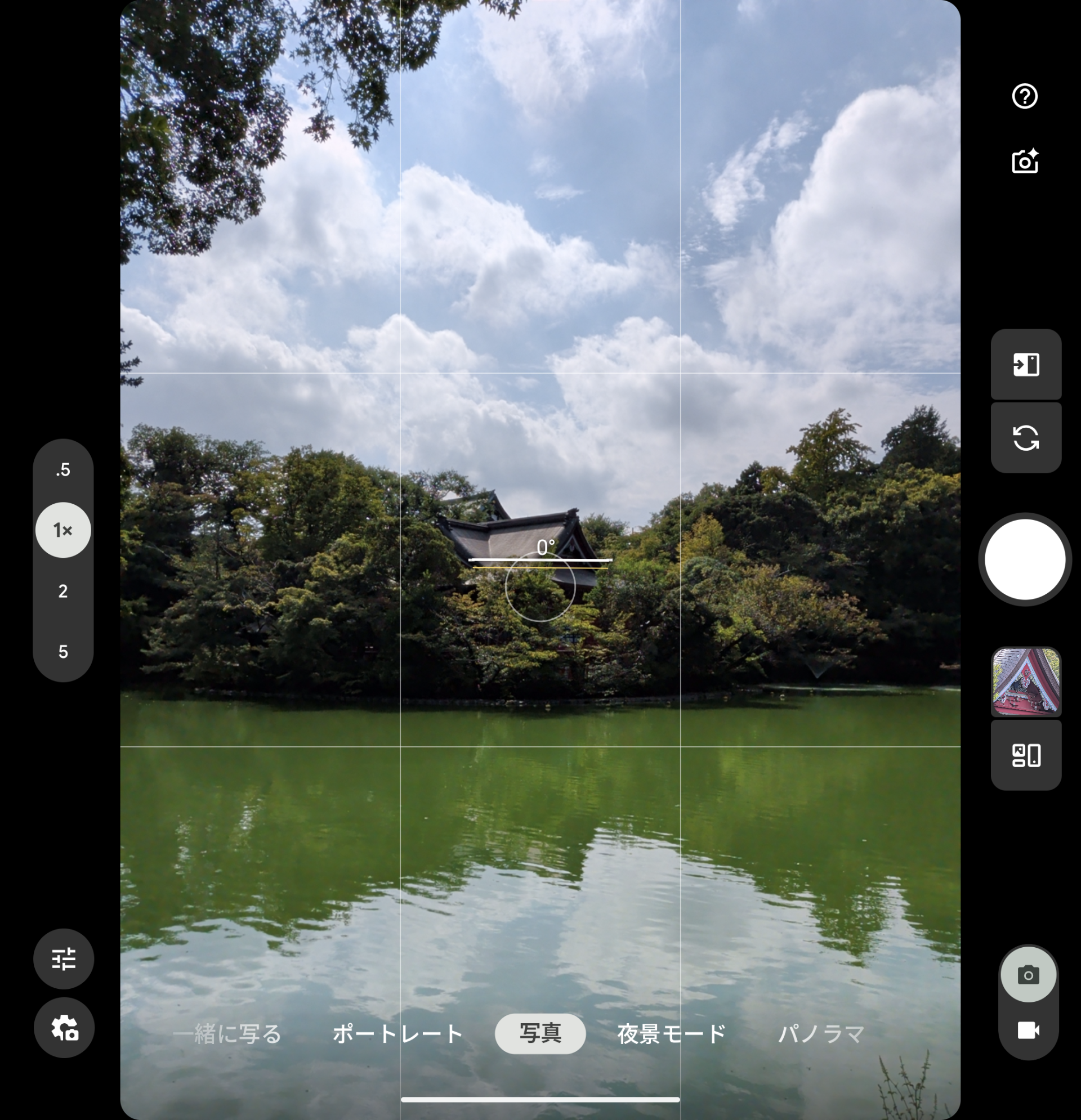Switch to ポートレート mode

tap(398, 1034)
